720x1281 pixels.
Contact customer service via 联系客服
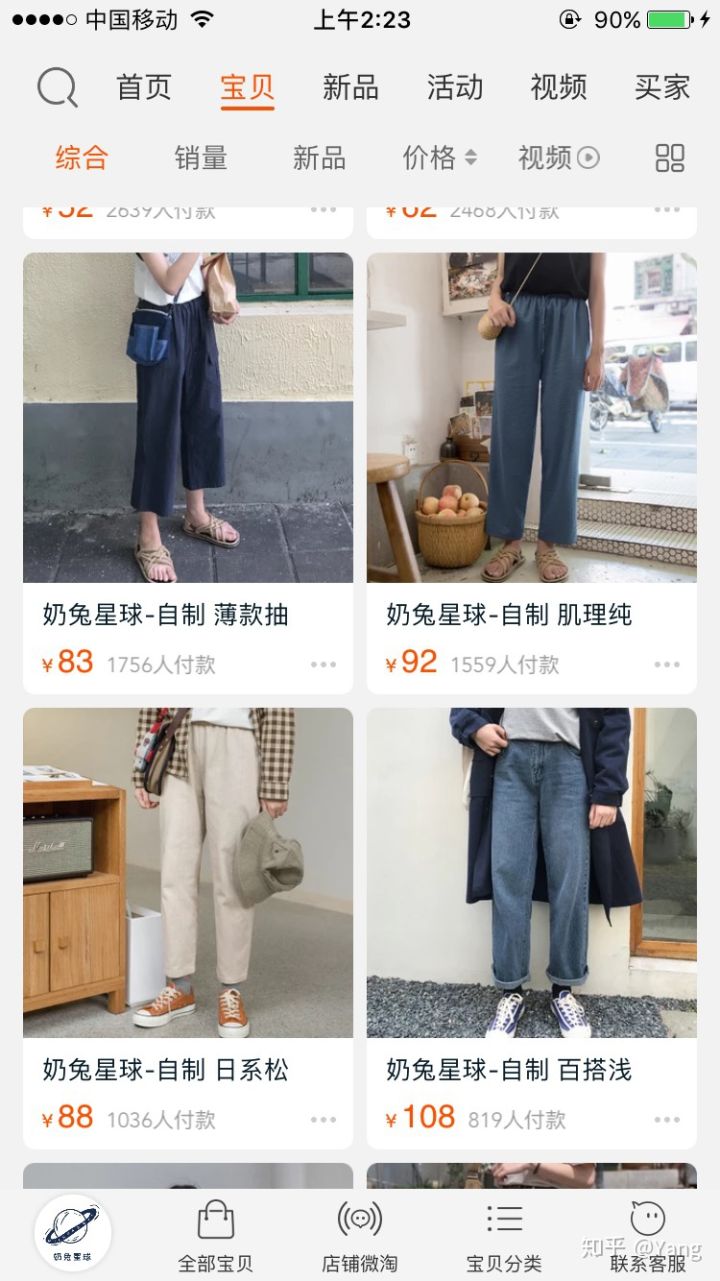pyautogui.click(x=648, y=1235)
